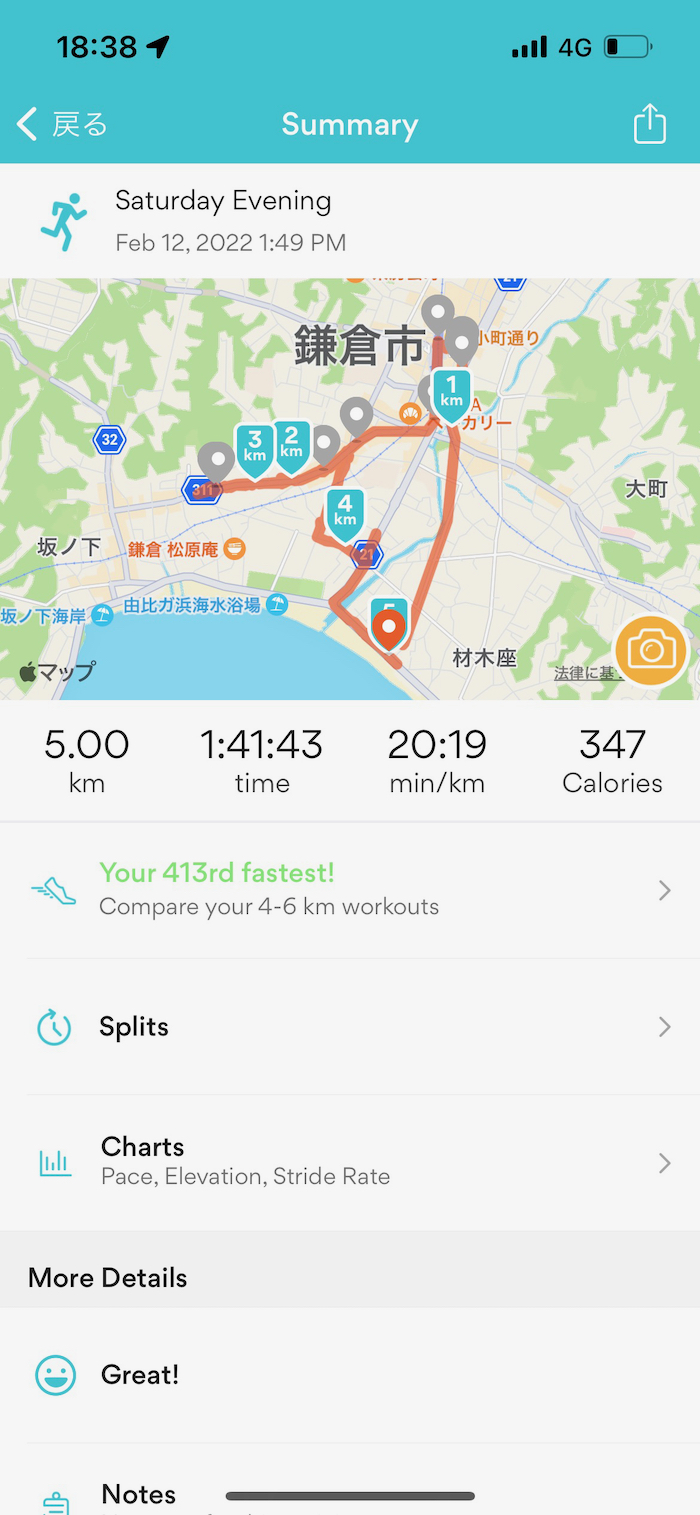Go back using the 戻る button
The width and height of the screenshot is (700, 1515).
[62, 125]
